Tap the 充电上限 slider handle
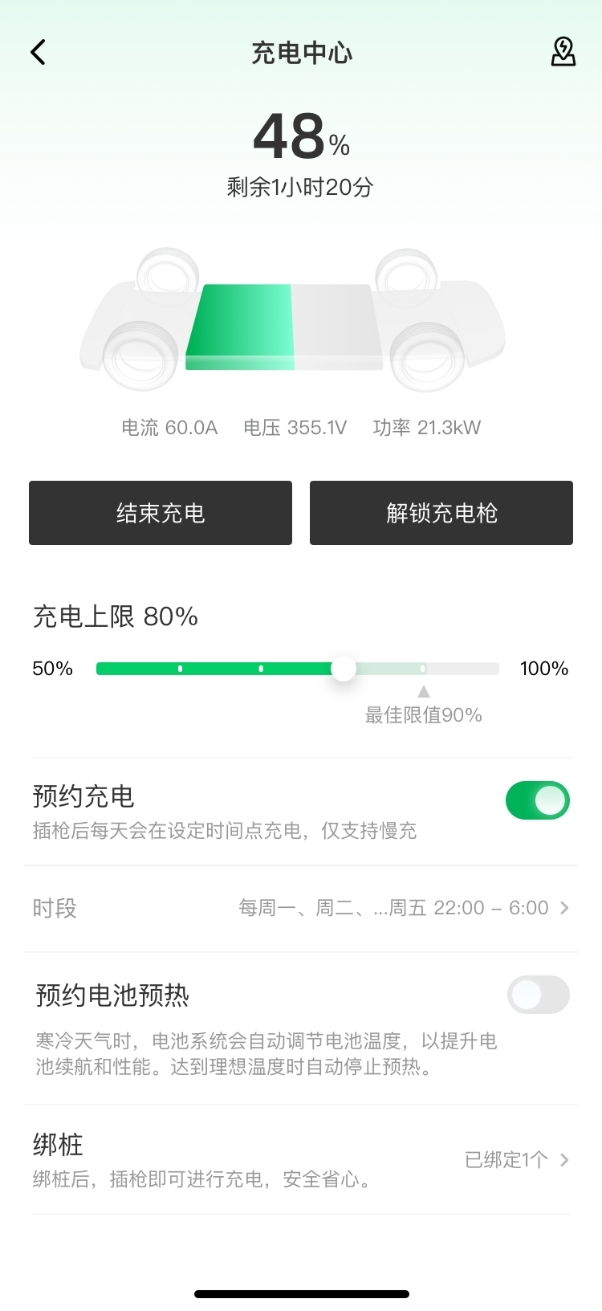 tap(343, 668)
